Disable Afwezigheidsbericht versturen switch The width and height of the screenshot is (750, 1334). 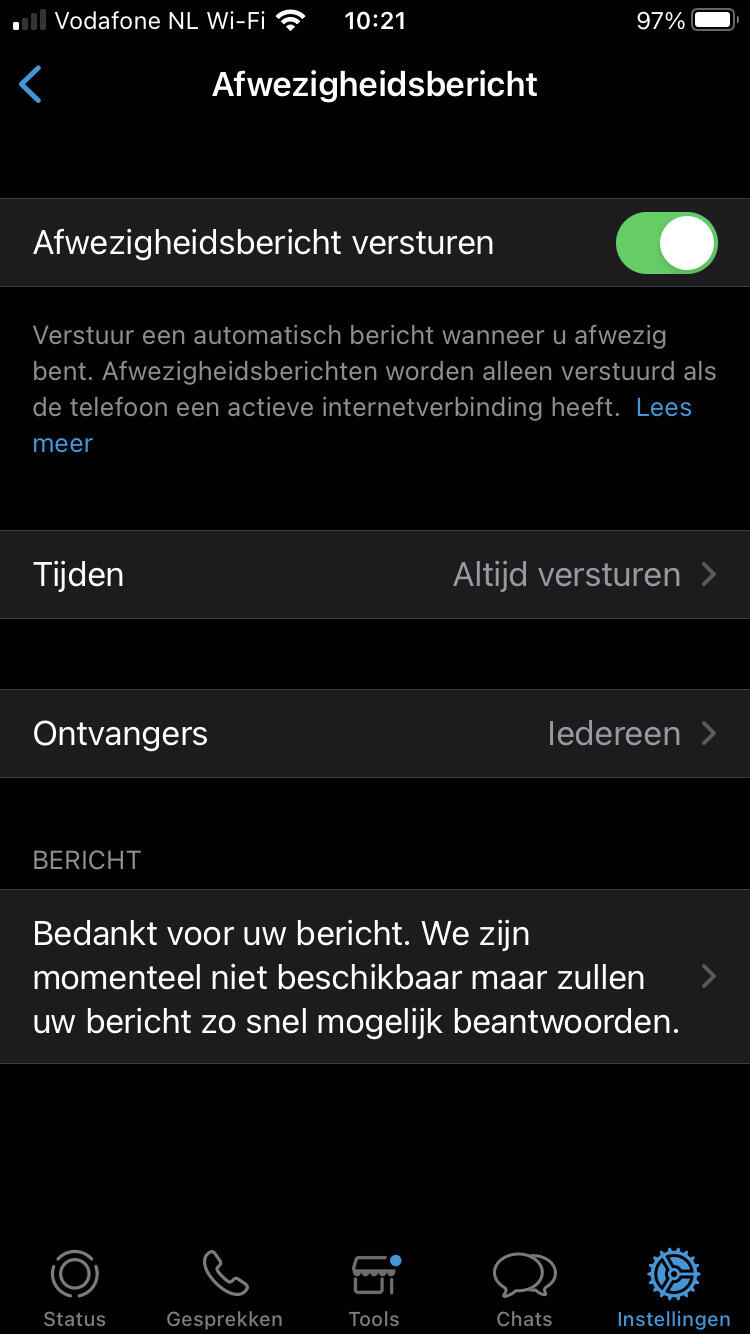pyautogui.click(x=666, y=243)
